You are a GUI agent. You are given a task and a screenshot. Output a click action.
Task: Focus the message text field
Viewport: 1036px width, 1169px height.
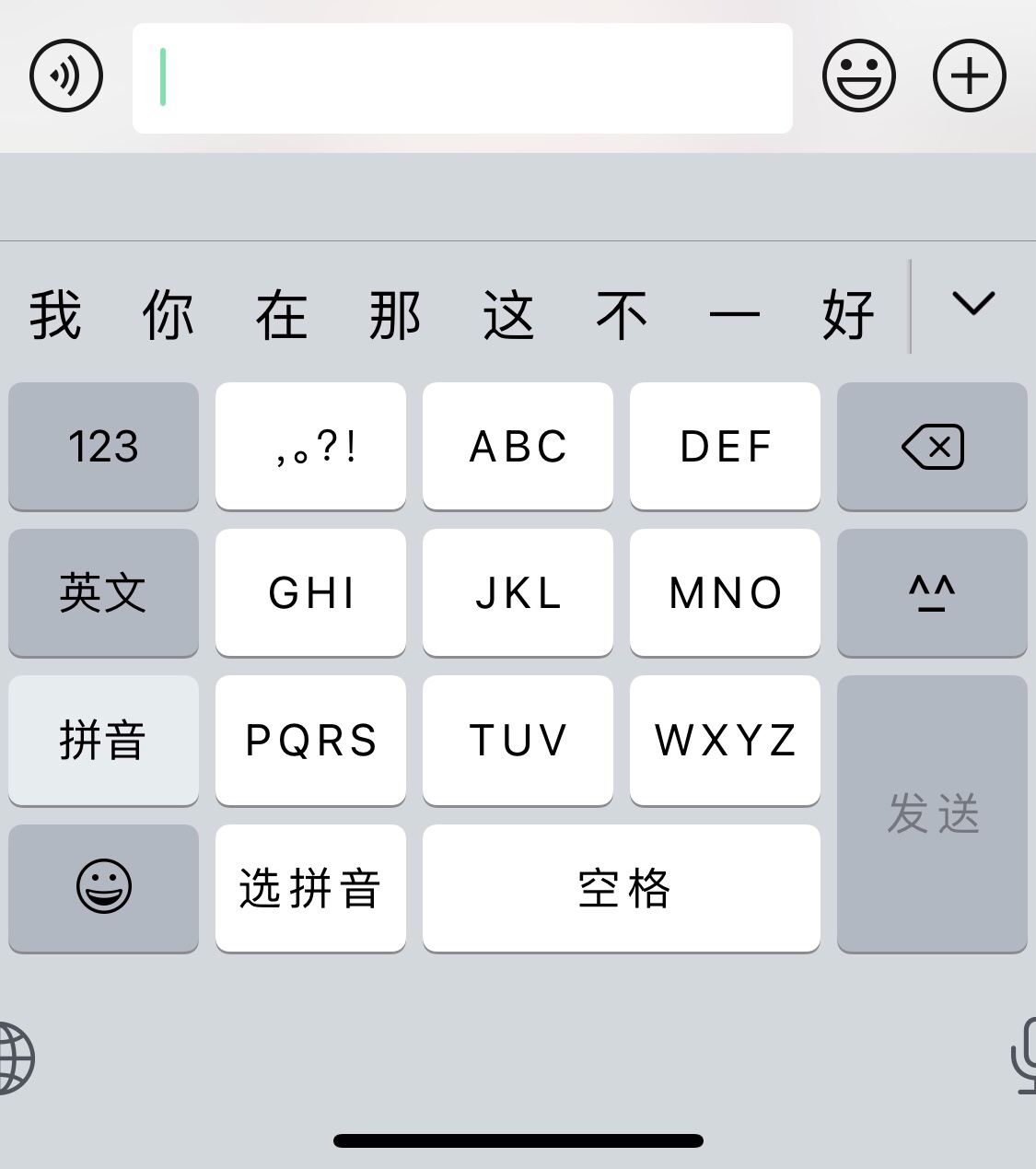click(462, 78)
